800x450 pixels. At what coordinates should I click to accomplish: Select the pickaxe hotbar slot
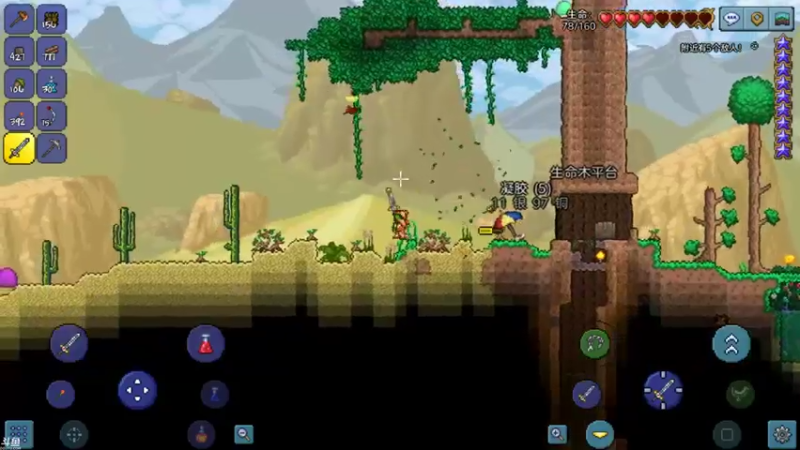[52, 148]
